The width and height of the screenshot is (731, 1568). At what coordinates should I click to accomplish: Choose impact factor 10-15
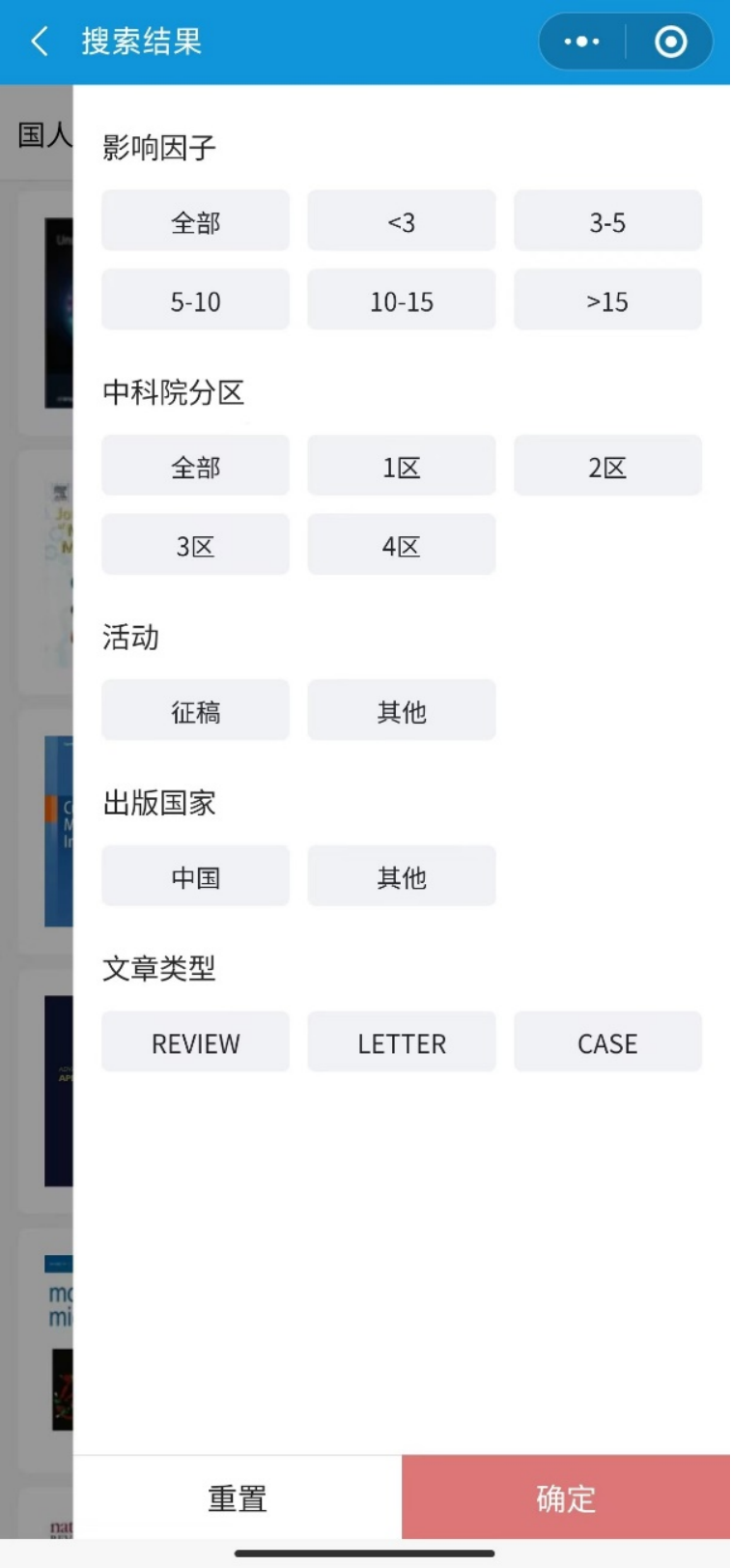[402, 300]
